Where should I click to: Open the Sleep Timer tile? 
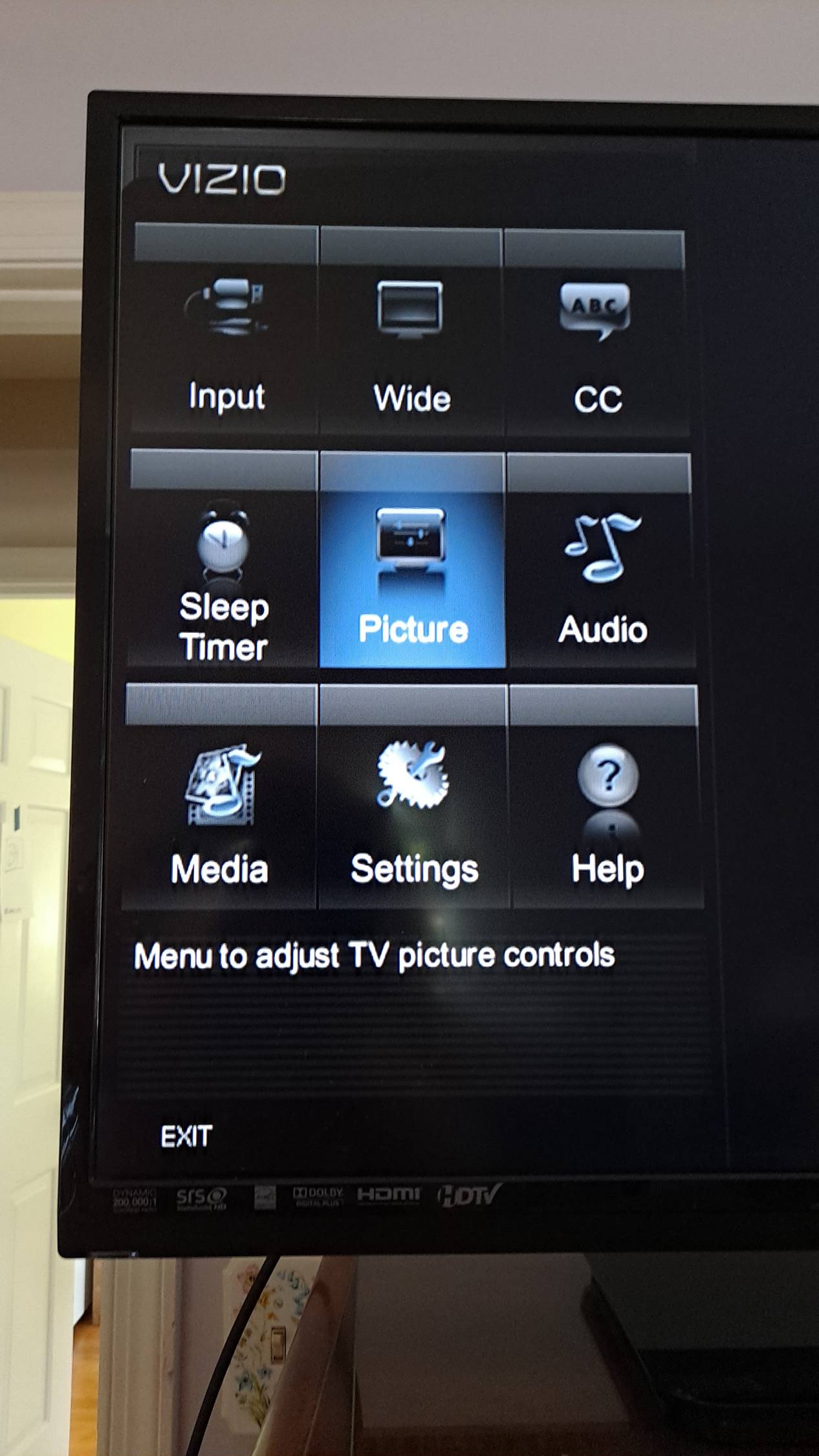click(x=223, y=558)
